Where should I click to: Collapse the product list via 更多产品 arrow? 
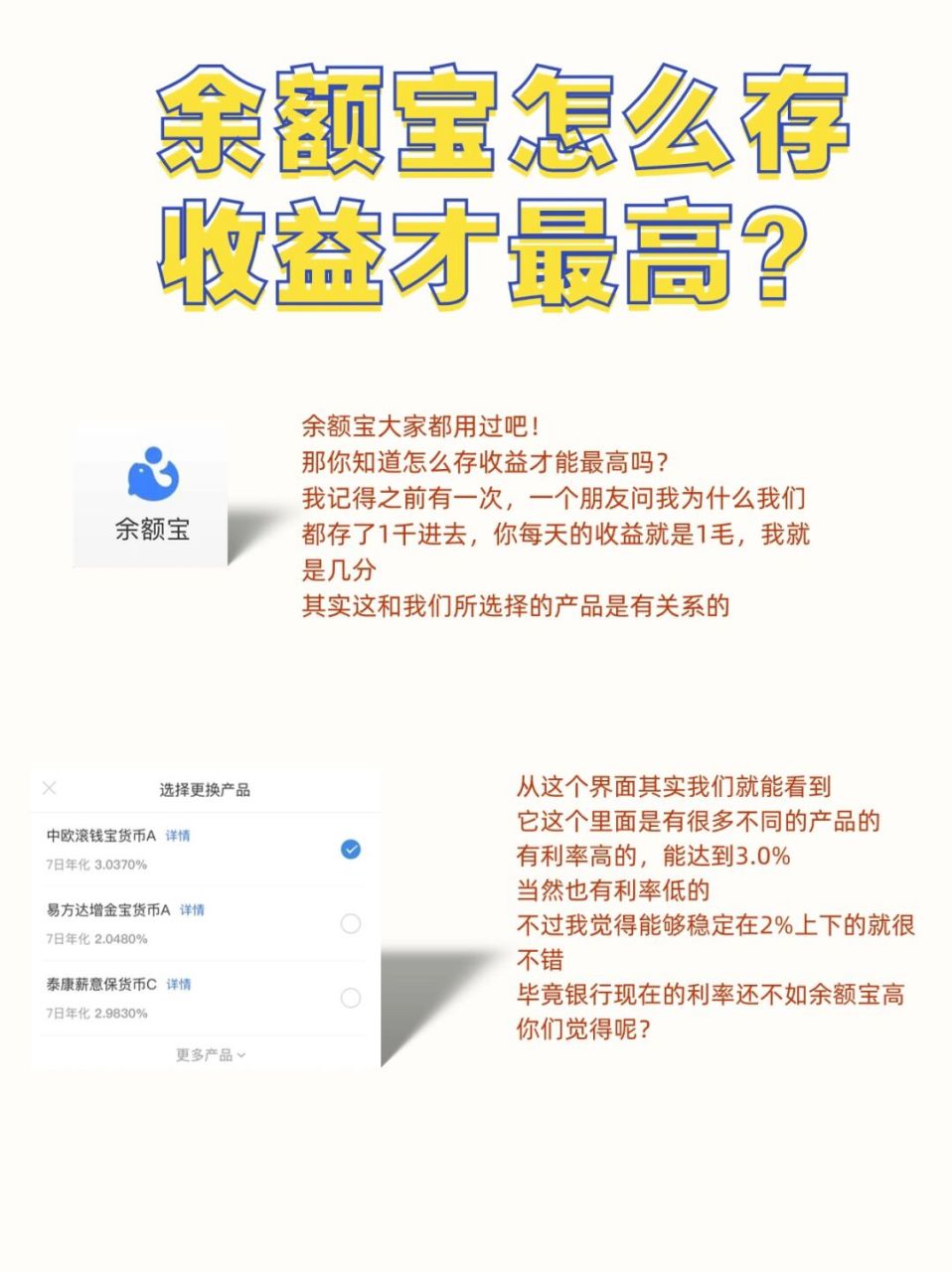click(x=241, y=1053)
